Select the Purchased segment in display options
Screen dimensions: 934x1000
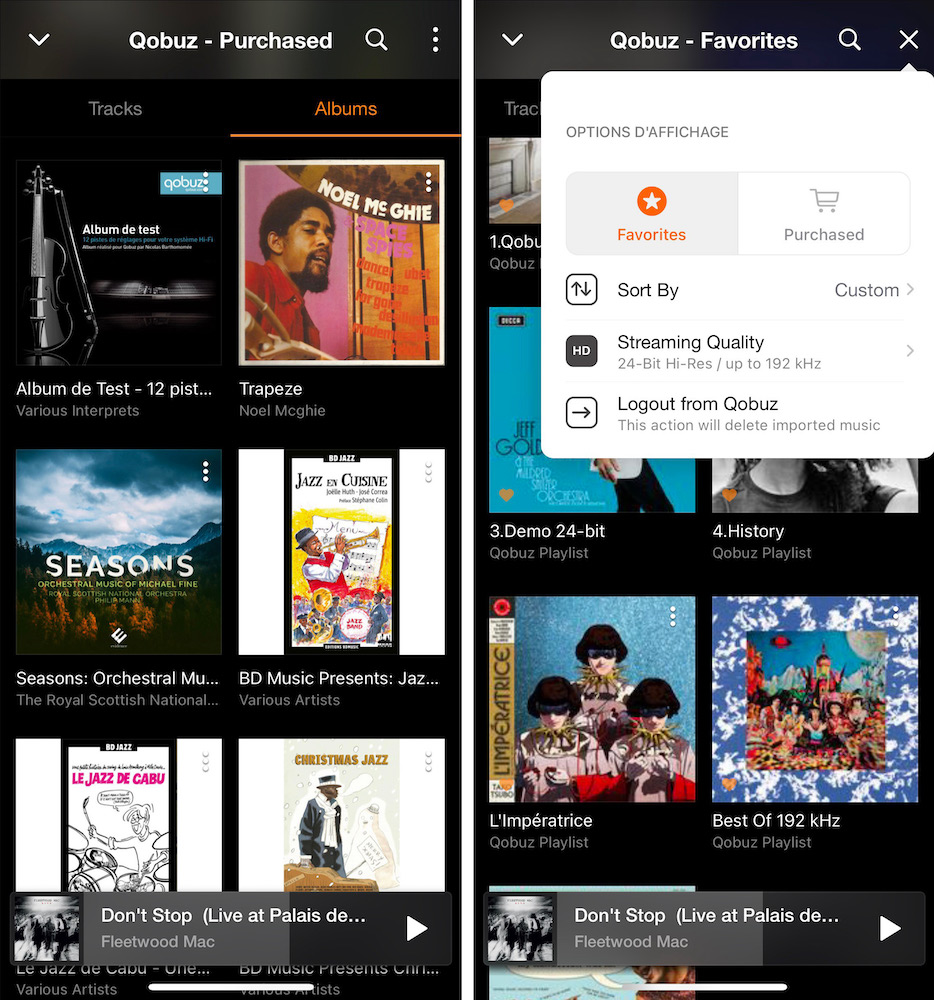pyautogui.click(x=824, y=214)
